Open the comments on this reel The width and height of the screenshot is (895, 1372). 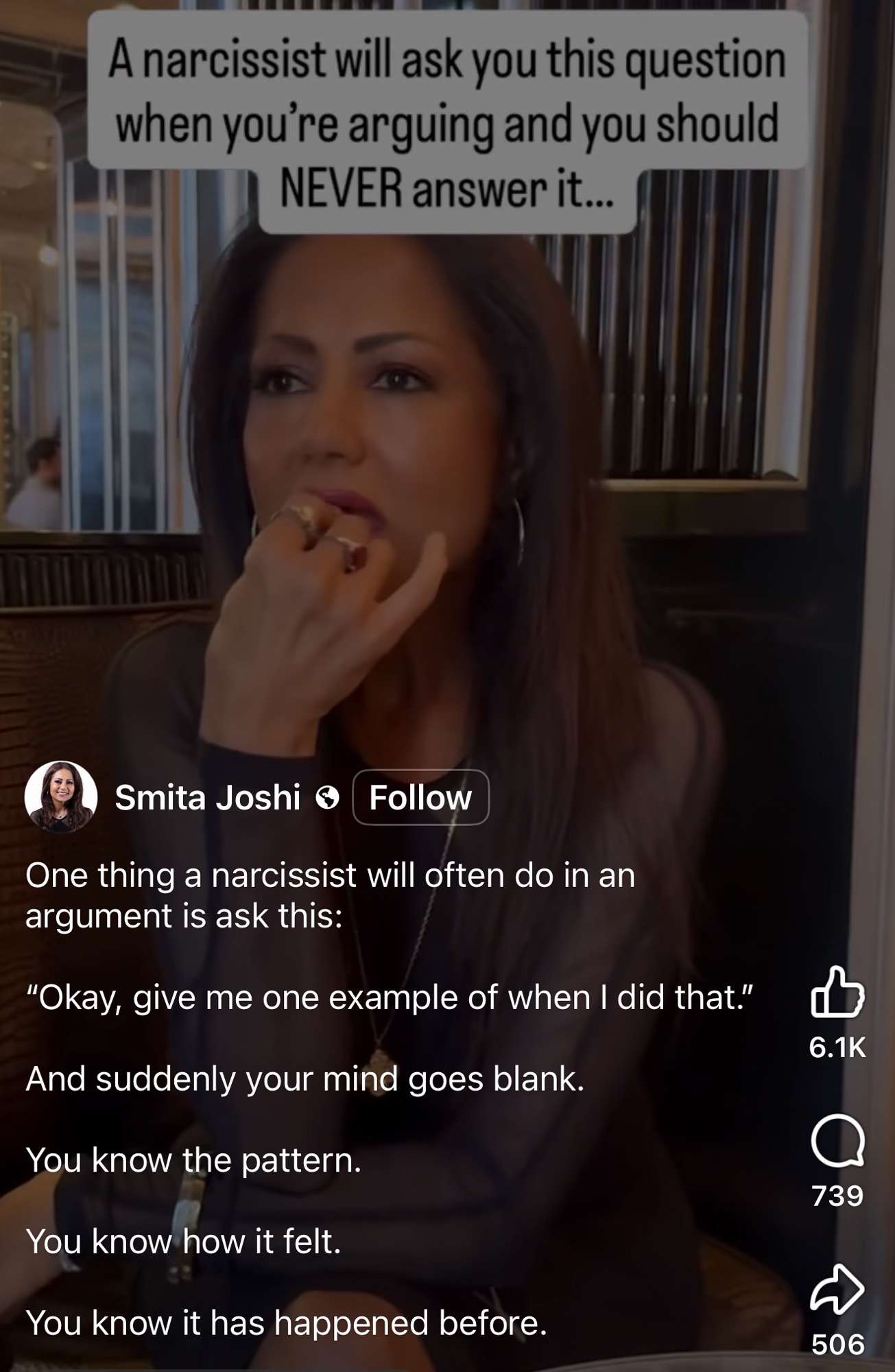coord(837,1141)
